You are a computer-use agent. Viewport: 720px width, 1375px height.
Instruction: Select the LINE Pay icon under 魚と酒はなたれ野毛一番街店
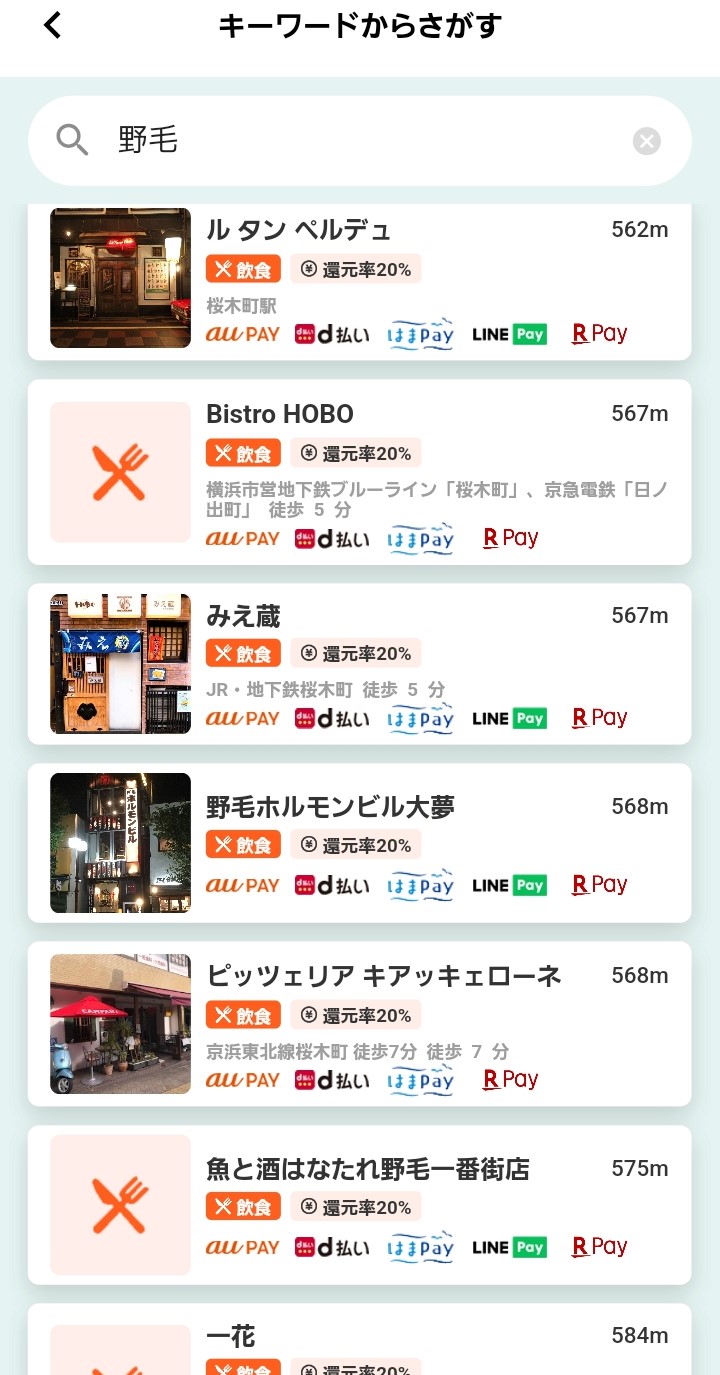tap(509, 1246)
